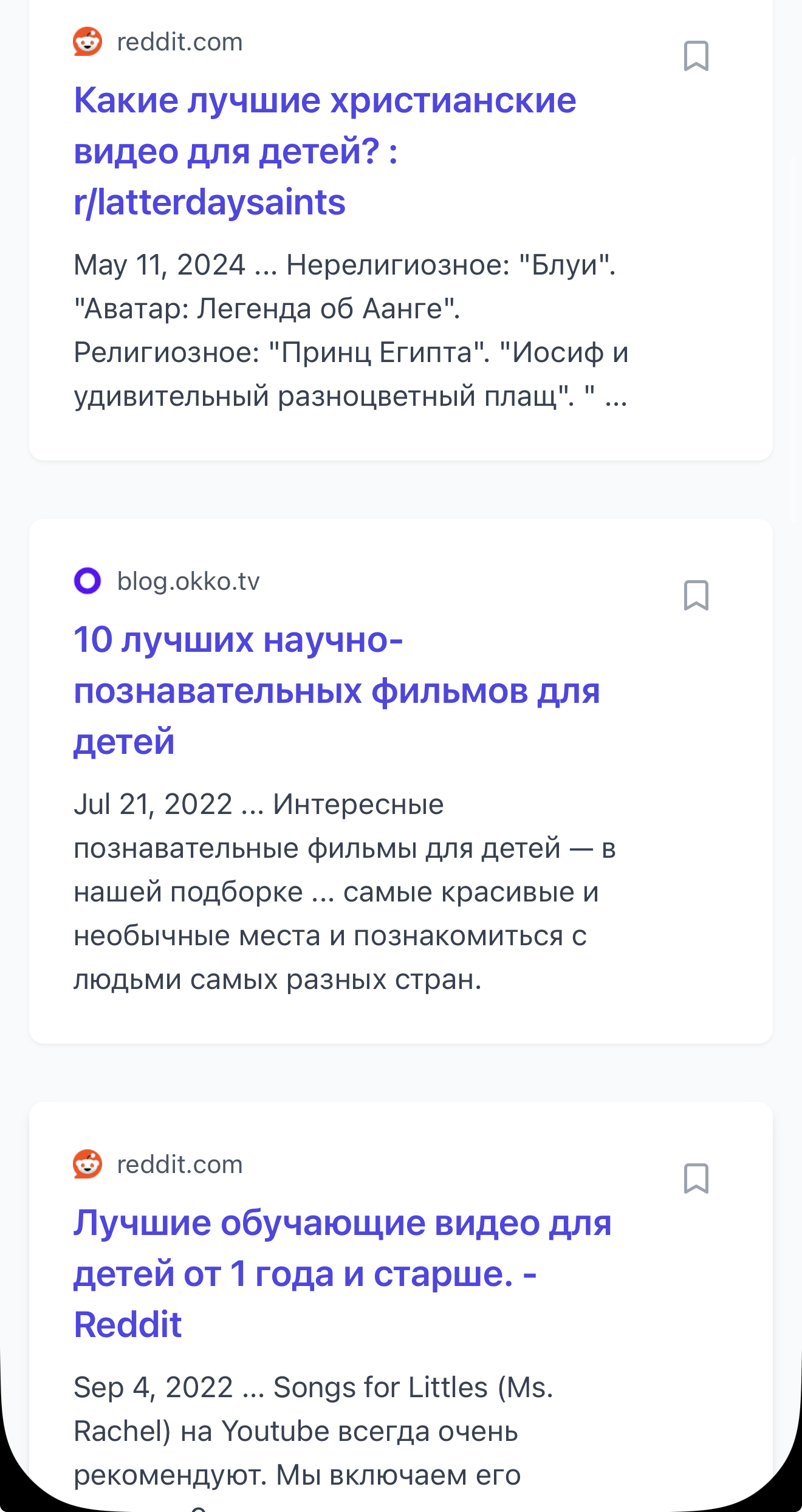This screenshot has height=1512, width=802.
Task: Click the reddit.com domain label on the first result
Action: tap(179, 43)
